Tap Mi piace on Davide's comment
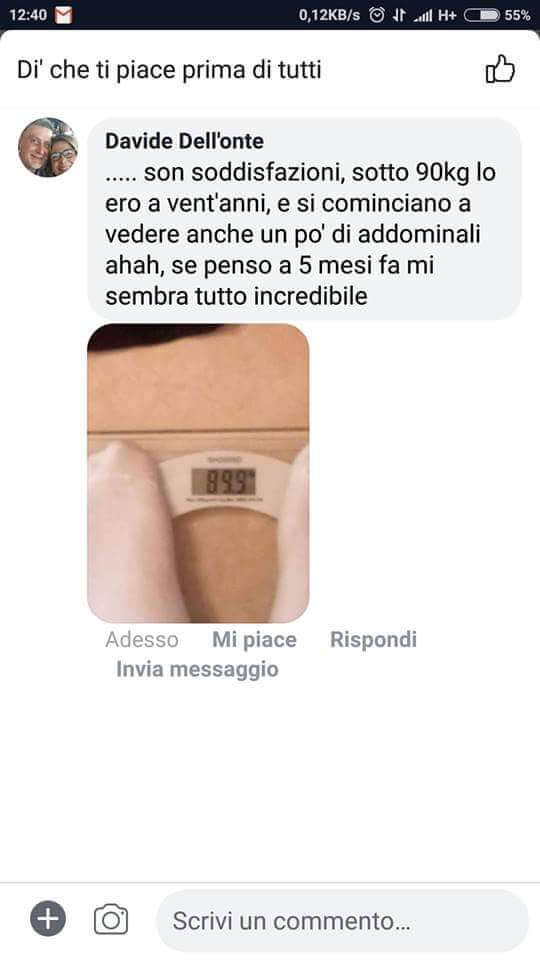This screenshot has height=960, width=540. (254, 640)
